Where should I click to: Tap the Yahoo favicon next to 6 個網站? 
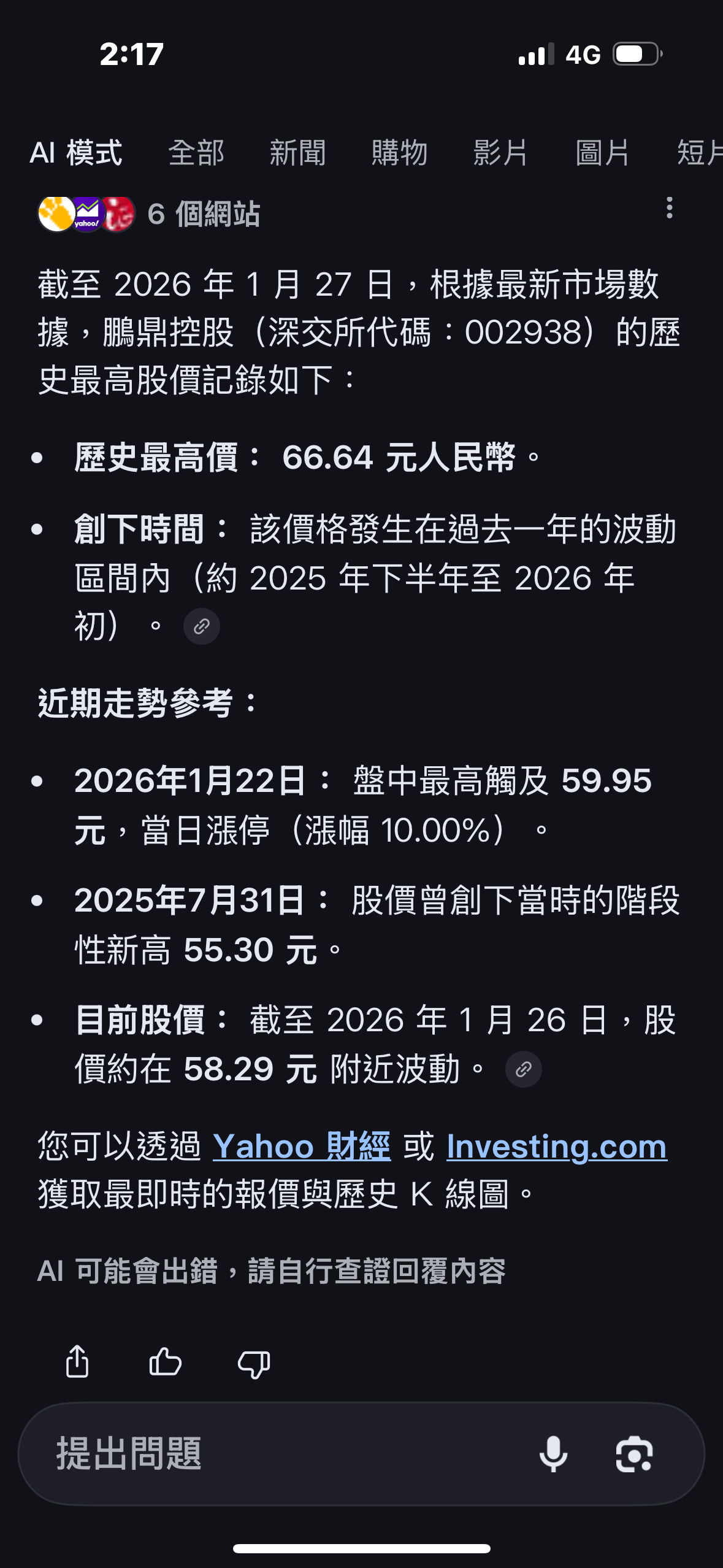pyautogui.click(x=87, y=215)
